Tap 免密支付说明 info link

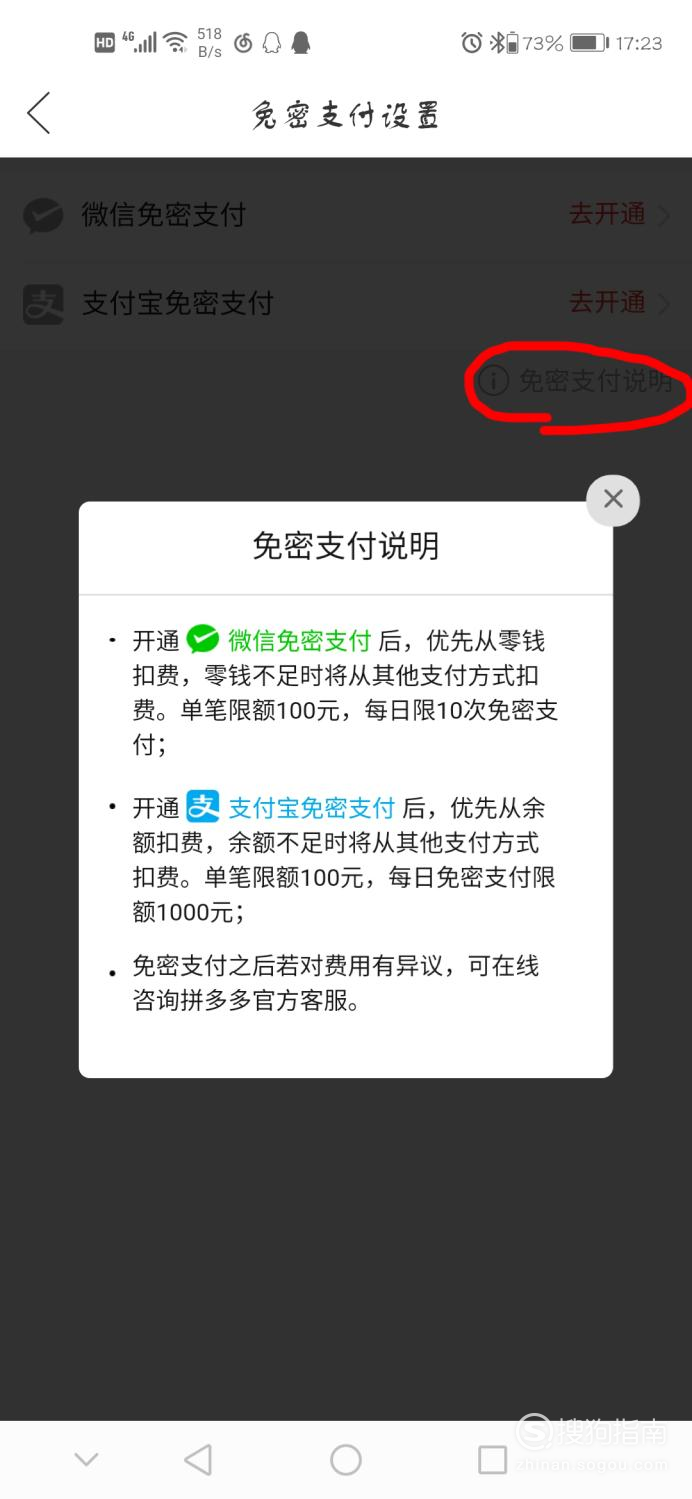point(580,381)
